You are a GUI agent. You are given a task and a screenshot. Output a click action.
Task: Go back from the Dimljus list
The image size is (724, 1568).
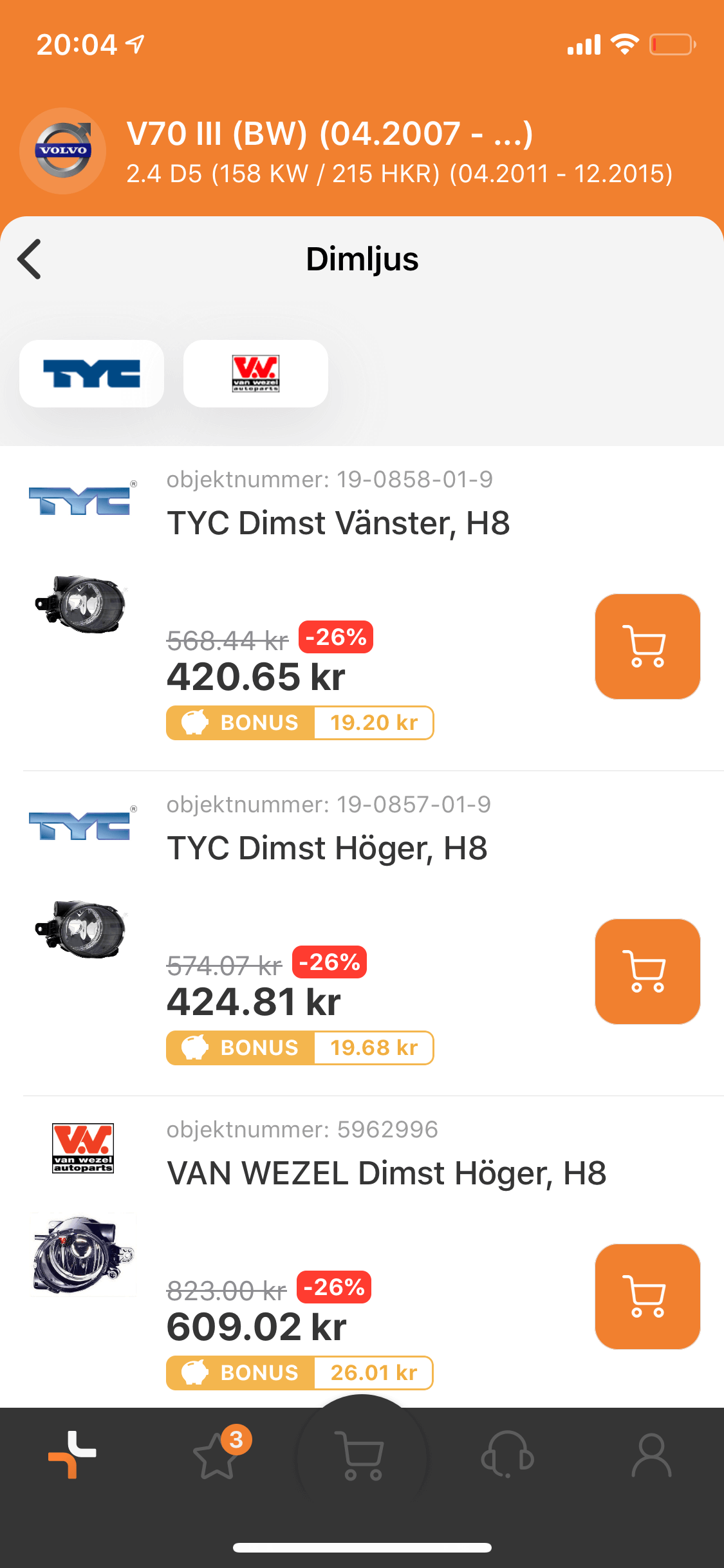[30, 259]
